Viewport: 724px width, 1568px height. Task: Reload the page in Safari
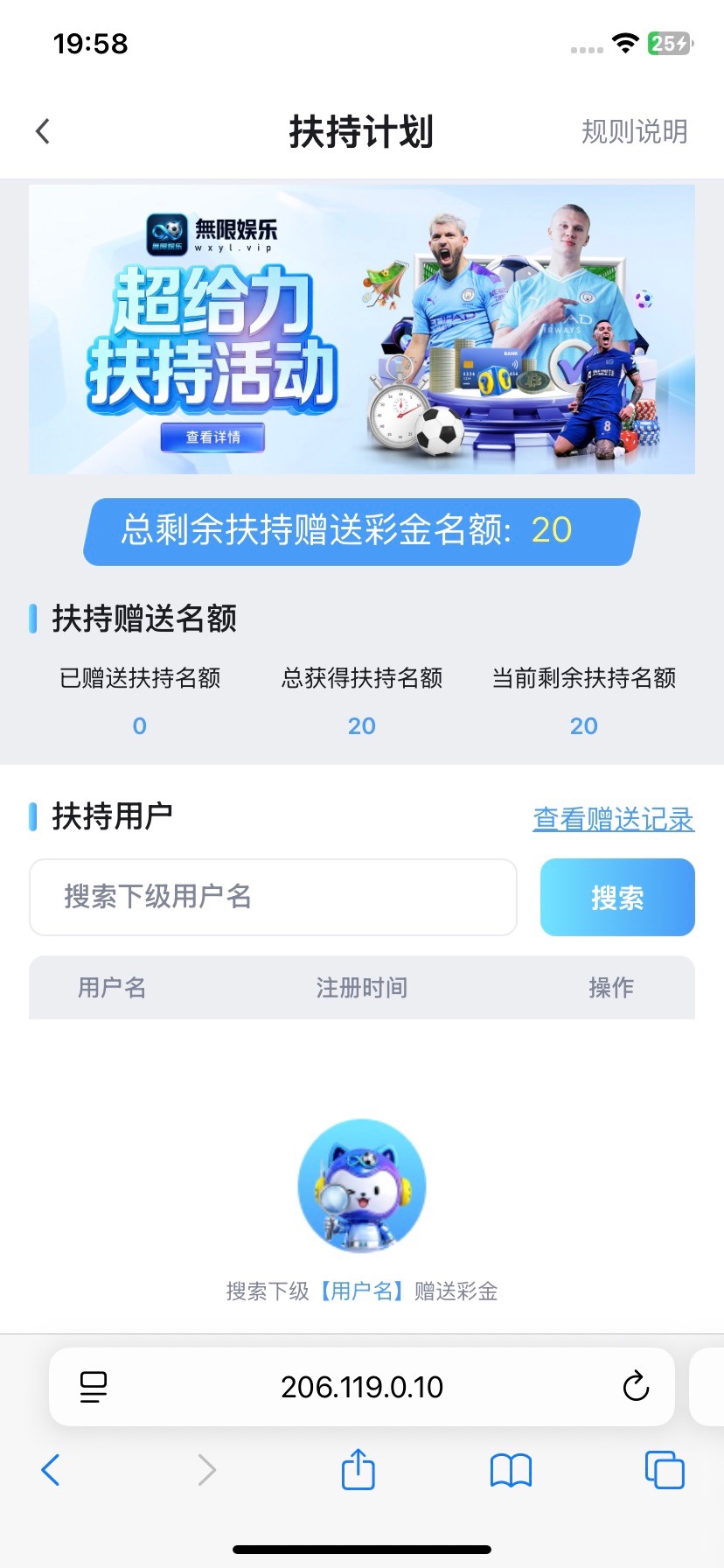tap(636, 1387)
